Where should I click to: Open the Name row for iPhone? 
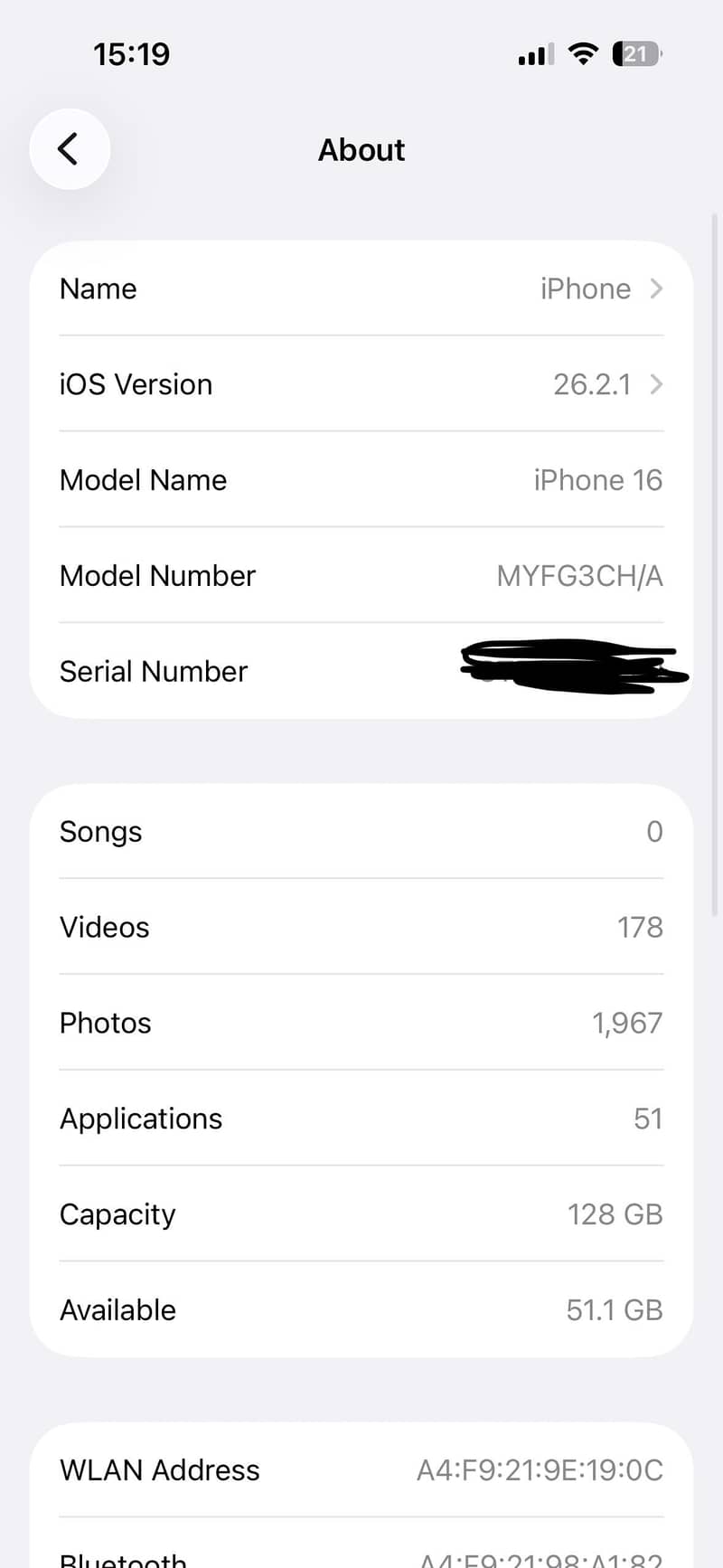(x=361, y=288)
